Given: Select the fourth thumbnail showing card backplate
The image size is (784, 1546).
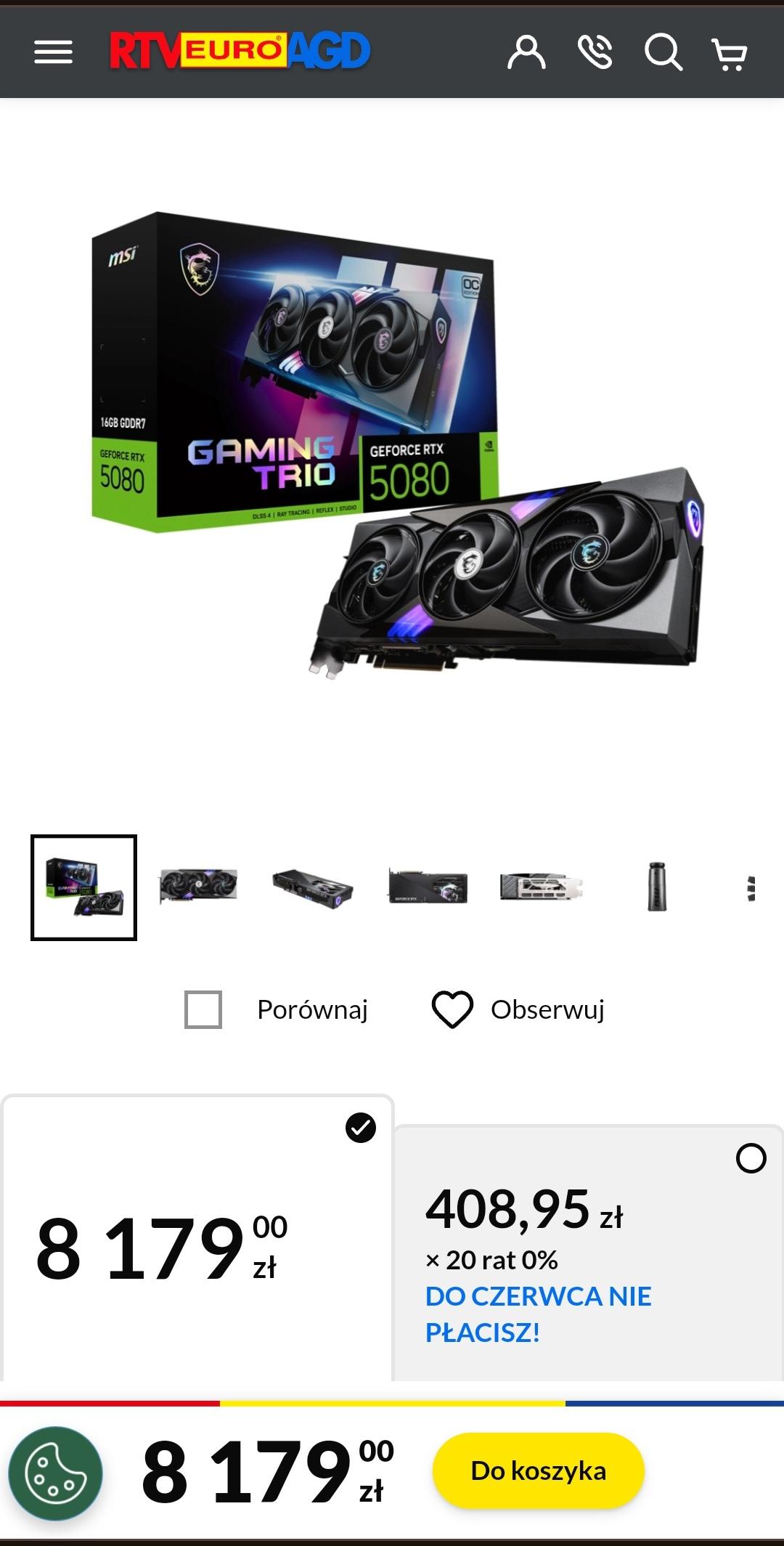Looking at the screenshot, I should tap(428, 887).
